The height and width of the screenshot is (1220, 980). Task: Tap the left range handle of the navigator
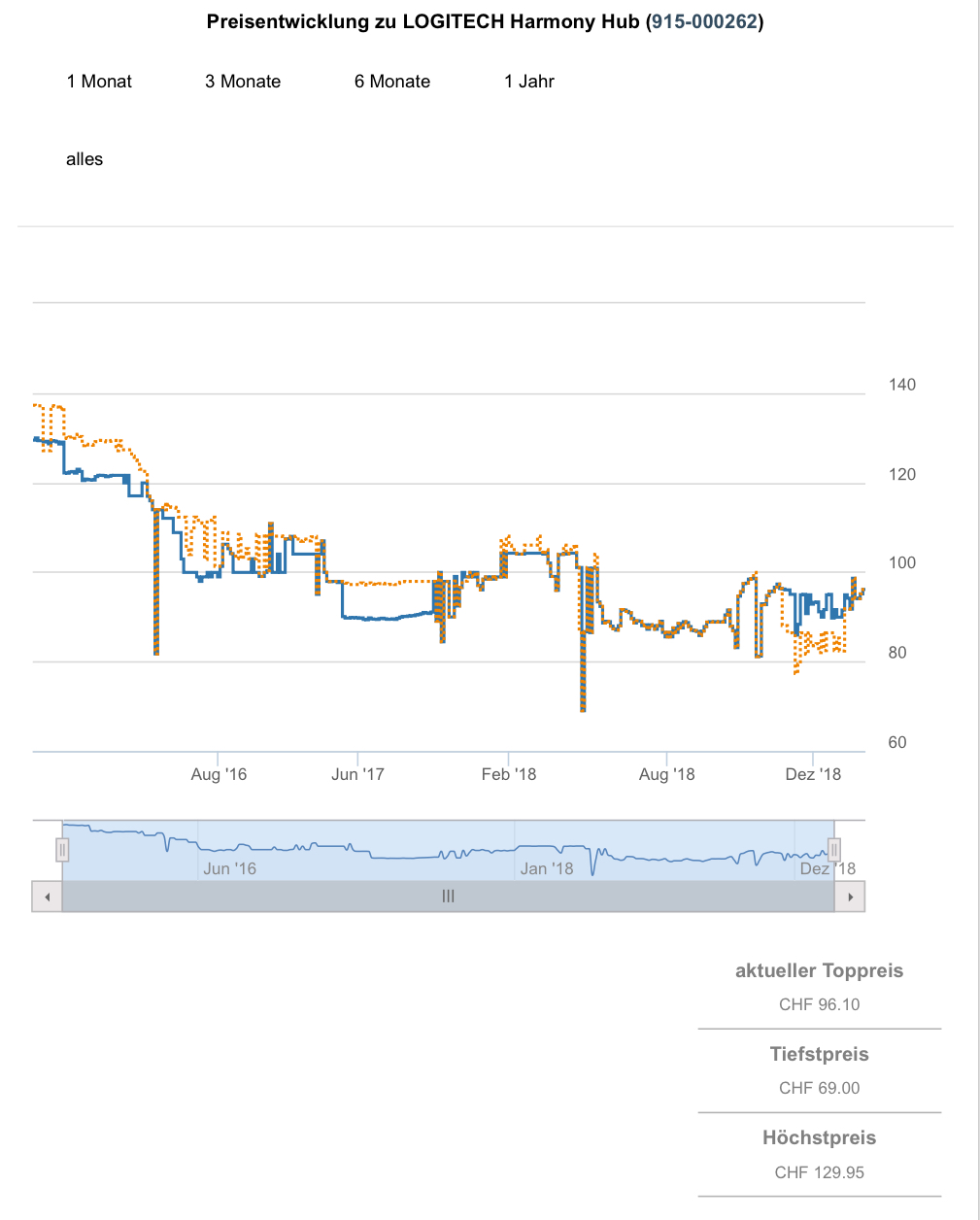pyautogui.click(x=62, y=851)
